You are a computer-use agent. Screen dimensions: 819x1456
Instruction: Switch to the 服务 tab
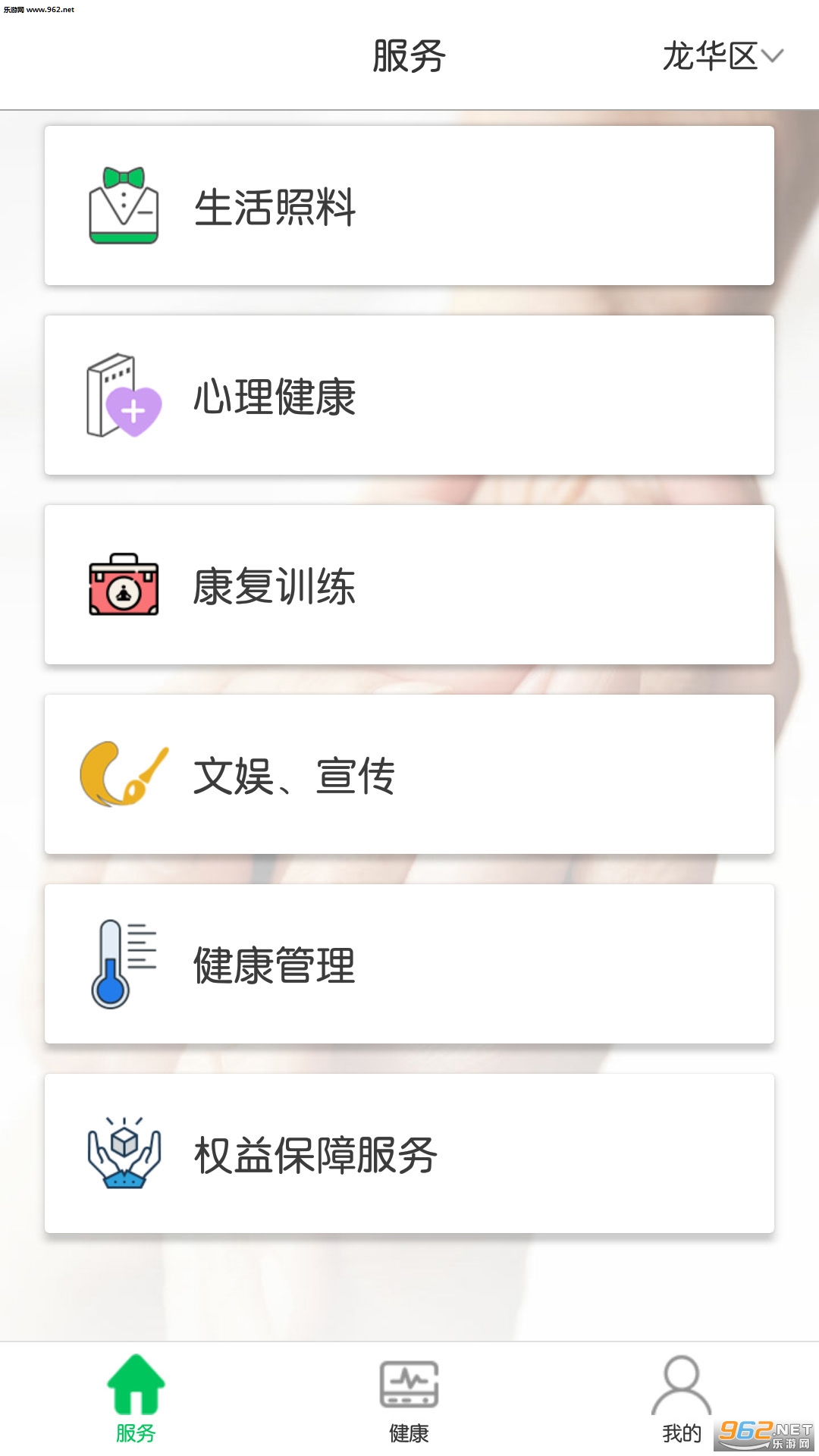[x=136, y=1400]
